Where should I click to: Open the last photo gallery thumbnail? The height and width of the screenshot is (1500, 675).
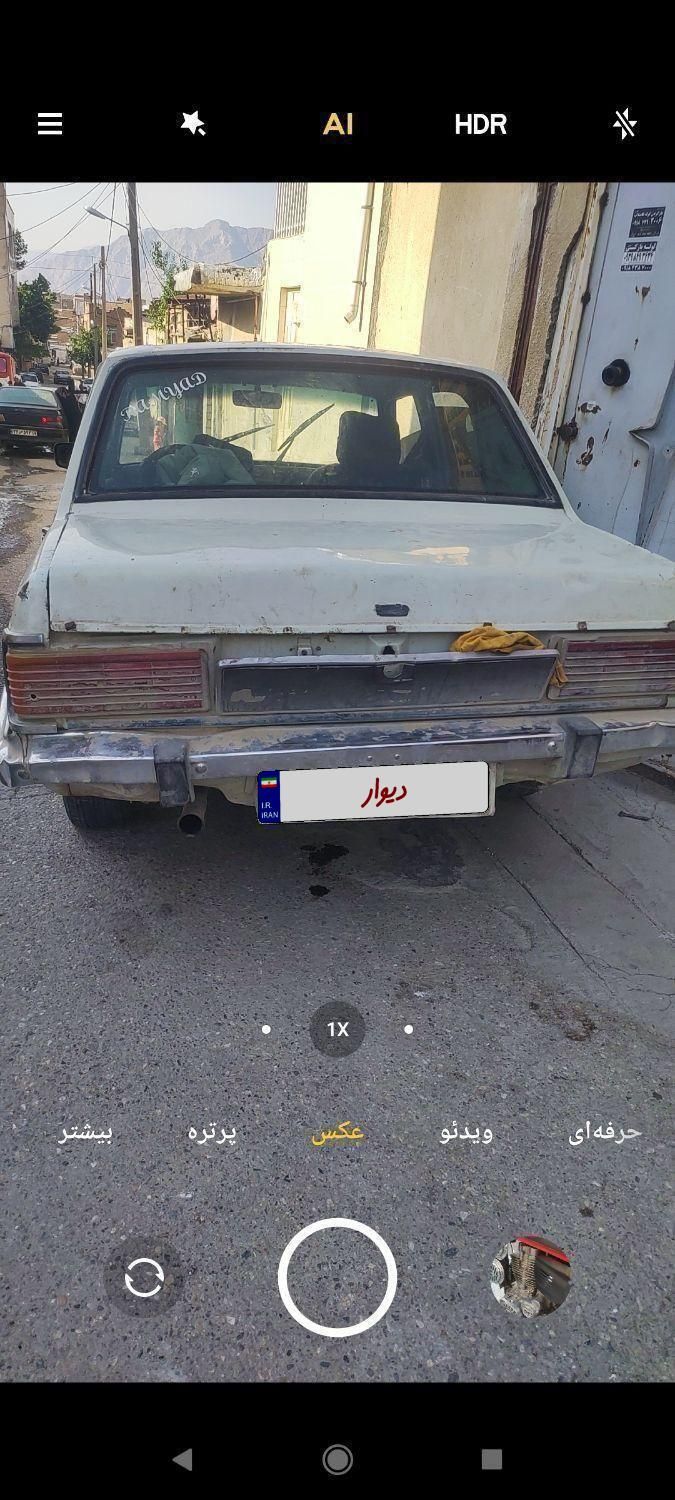(531, 1277)
